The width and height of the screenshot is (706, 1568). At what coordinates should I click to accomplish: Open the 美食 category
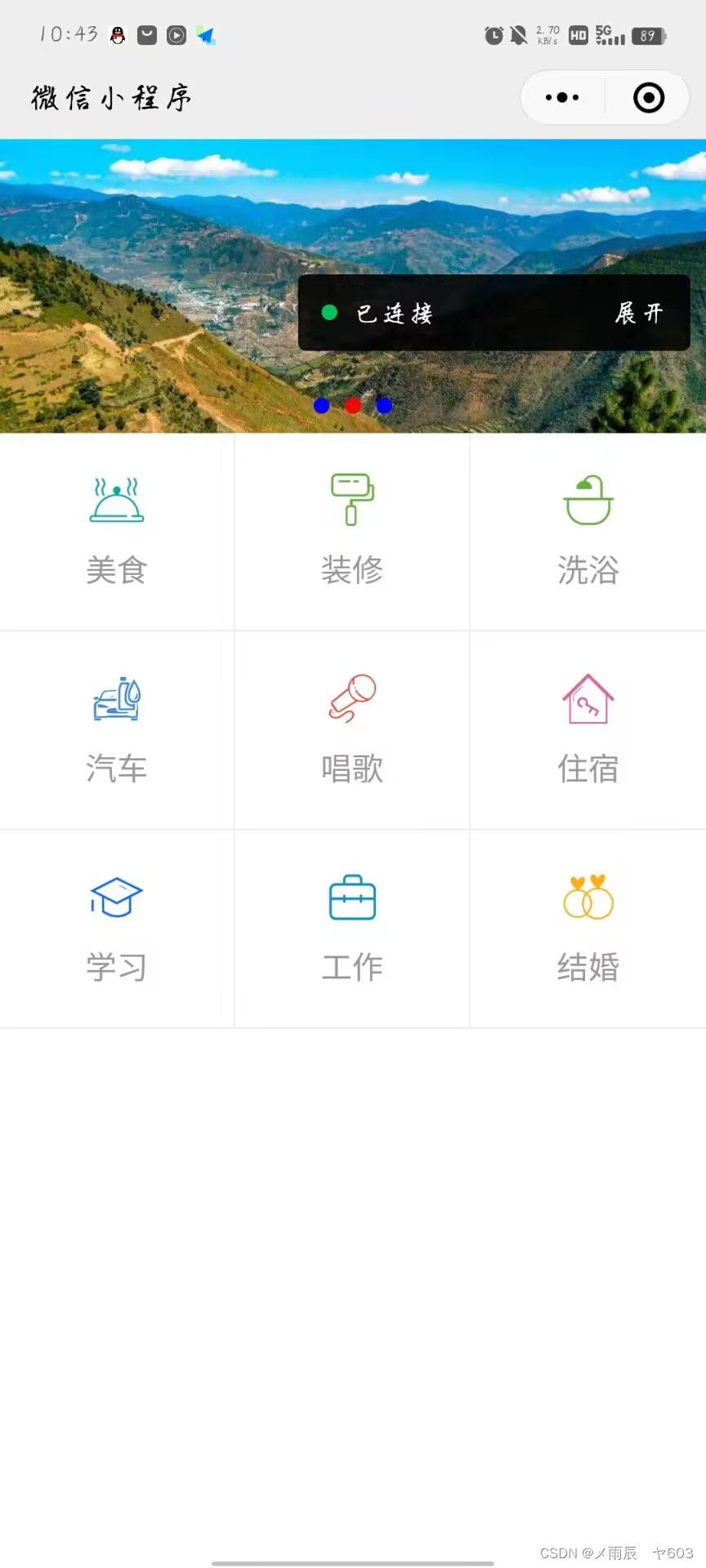(117, 532)
